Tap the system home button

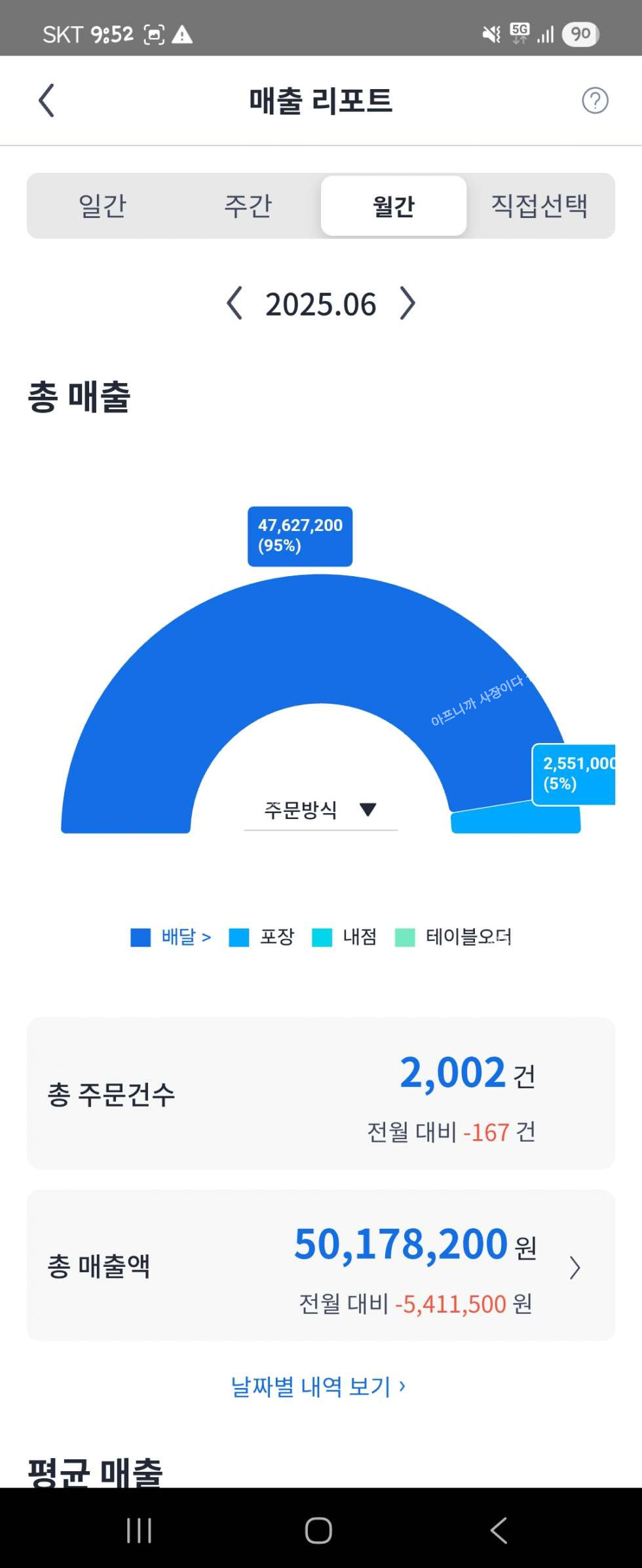(318, 1530)
